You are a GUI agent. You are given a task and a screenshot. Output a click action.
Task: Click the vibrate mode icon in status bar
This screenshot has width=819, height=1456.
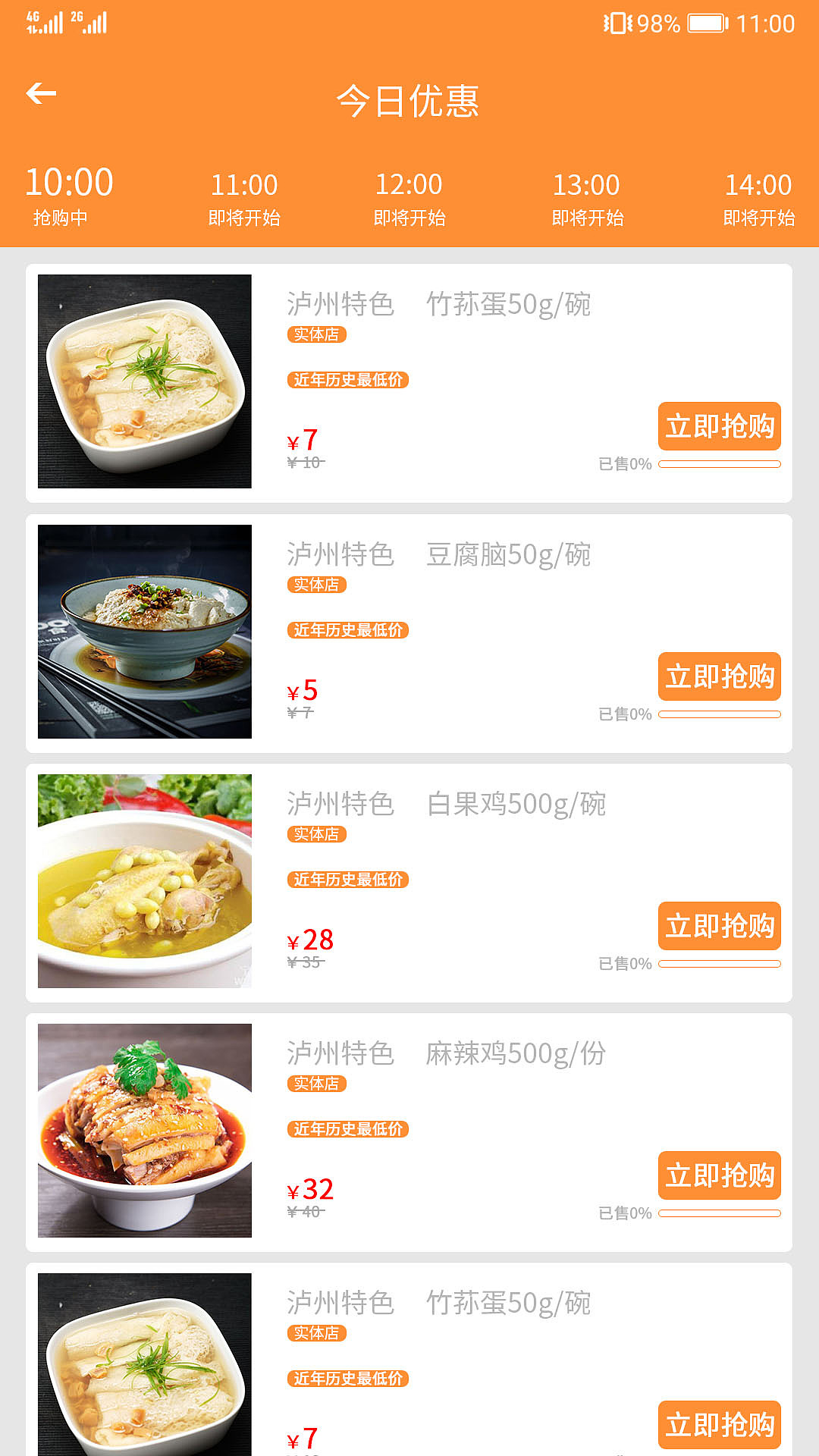coord(617,23)
